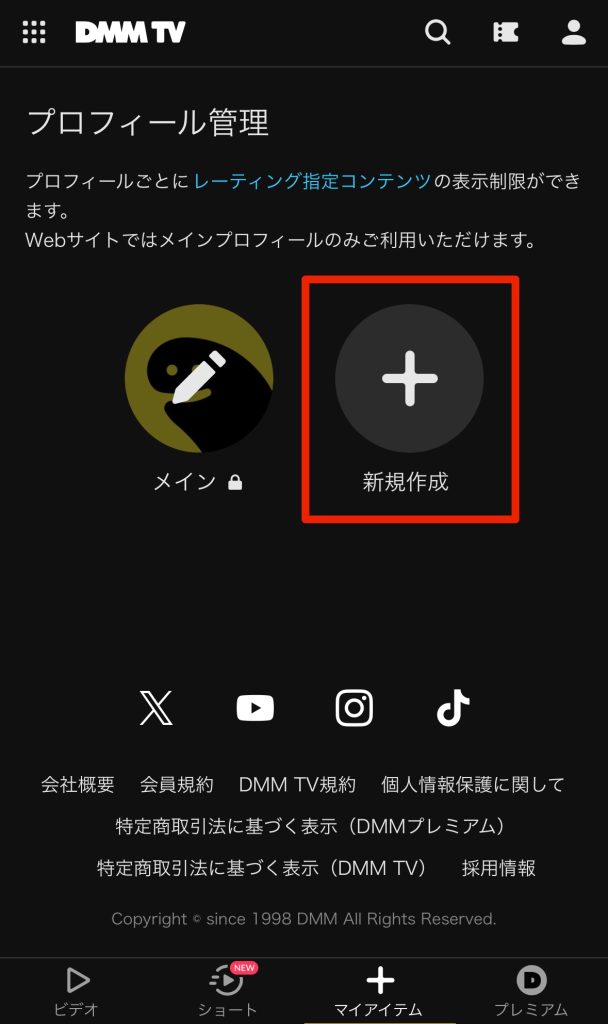
Task: Follow the レーティング指定コンテンツ link
Action: coord(312,181)
